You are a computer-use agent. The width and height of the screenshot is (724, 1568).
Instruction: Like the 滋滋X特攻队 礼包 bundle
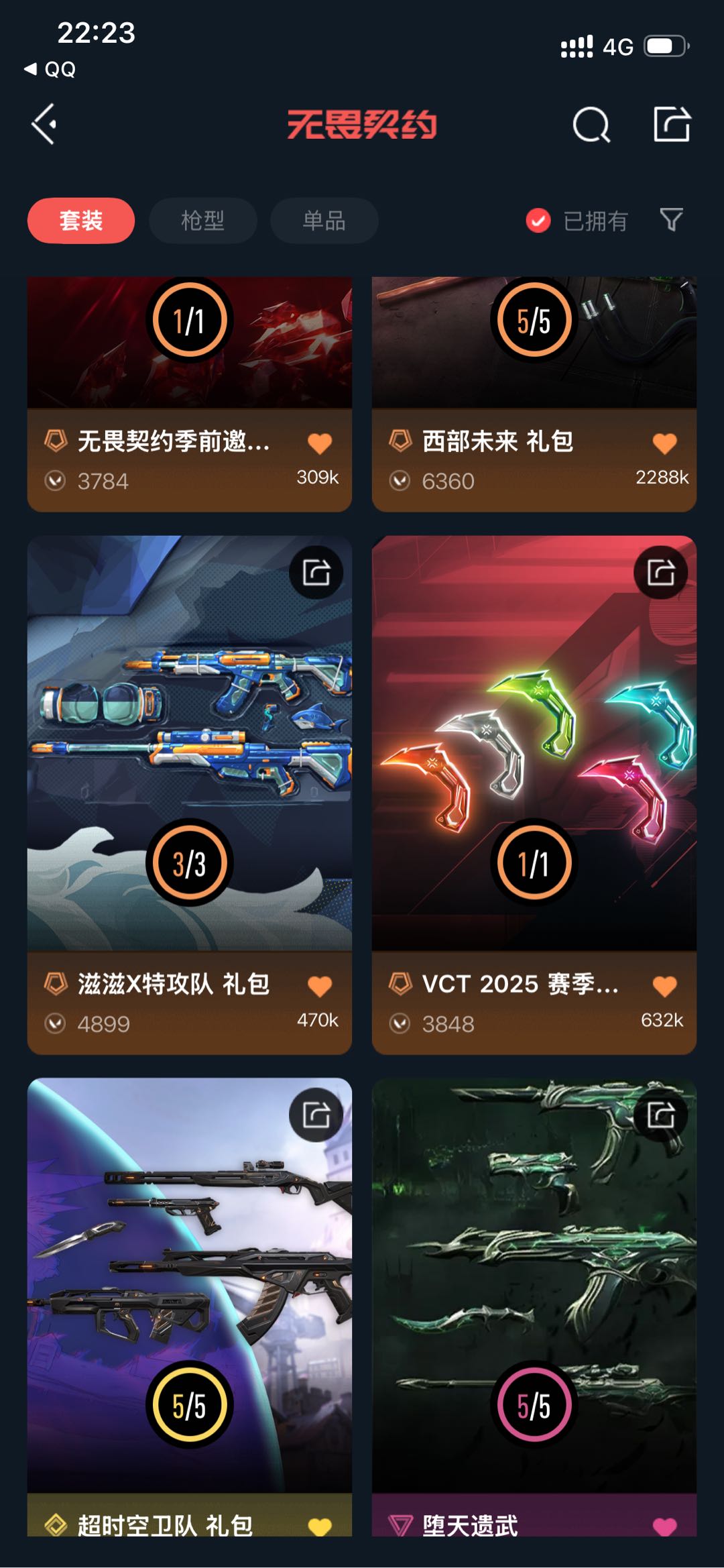(320, 986)
